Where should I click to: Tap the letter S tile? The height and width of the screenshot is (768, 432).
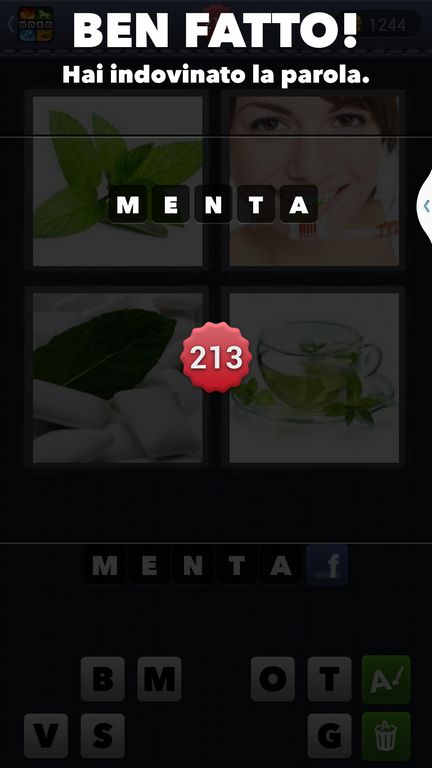pyautogui.click(x=102, y=736)
